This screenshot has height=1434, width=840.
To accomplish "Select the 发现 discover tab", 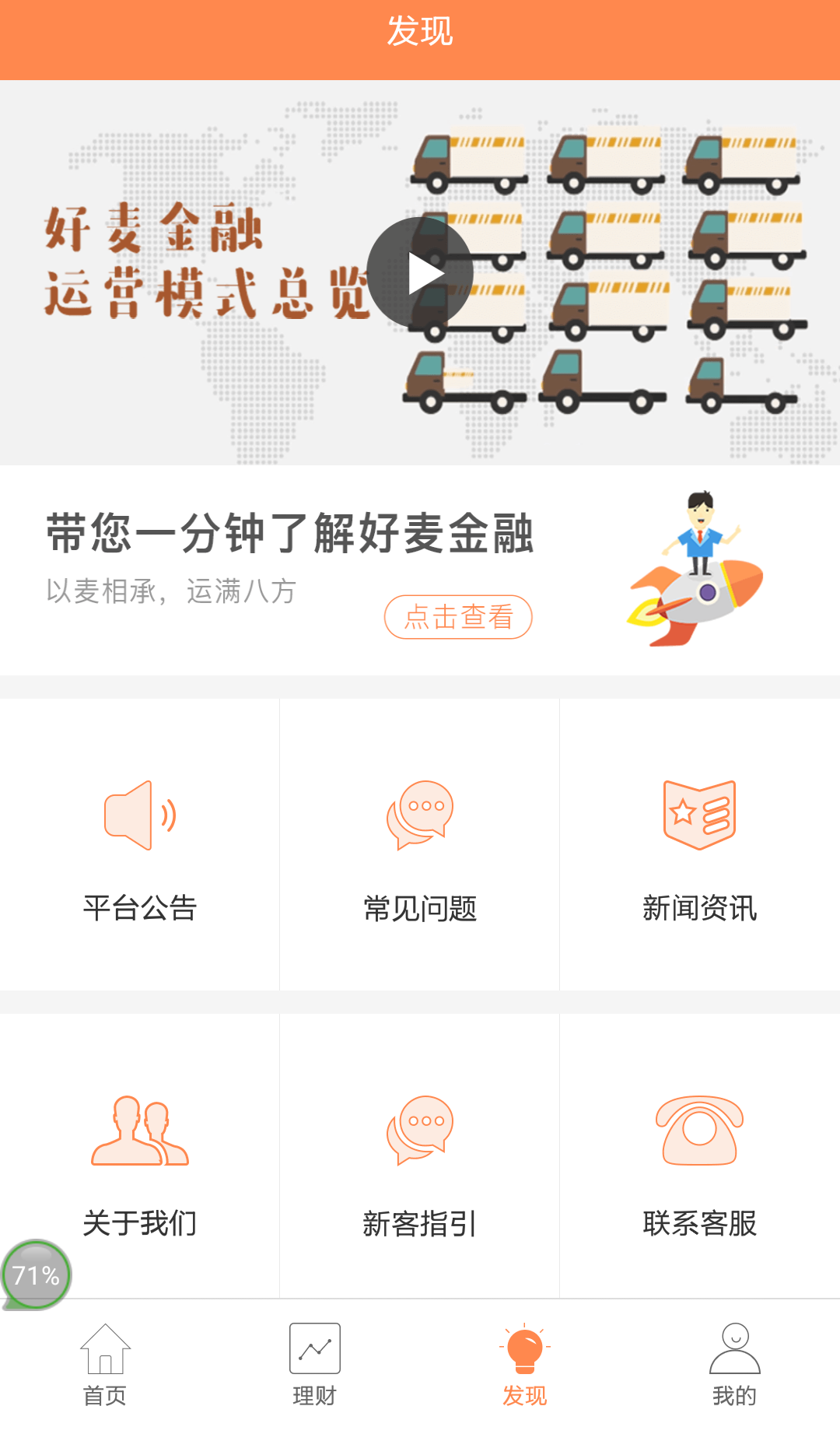I will pyautogui.click(x=525, y=1366).
